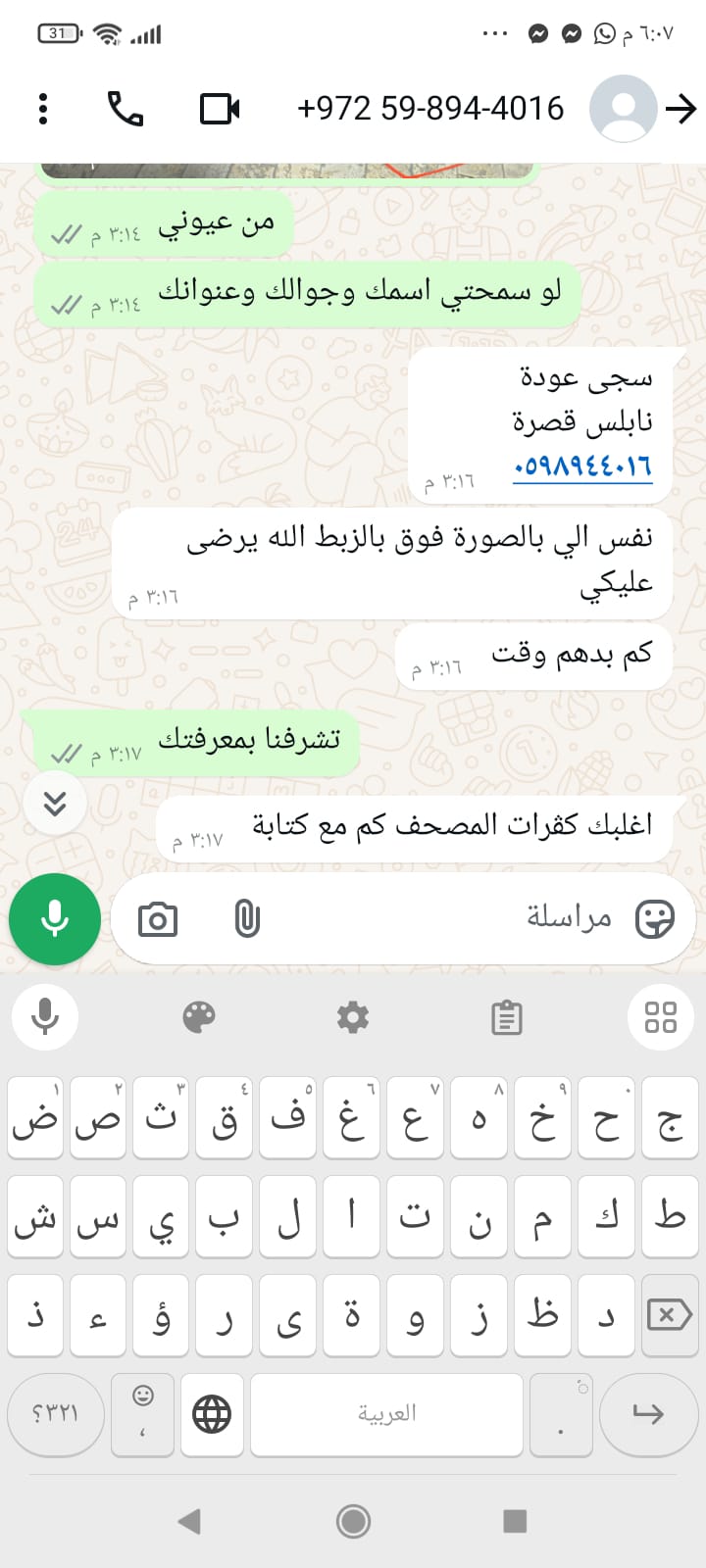
Task: Open keyboard settings gear
Action: coord(353,1017)
